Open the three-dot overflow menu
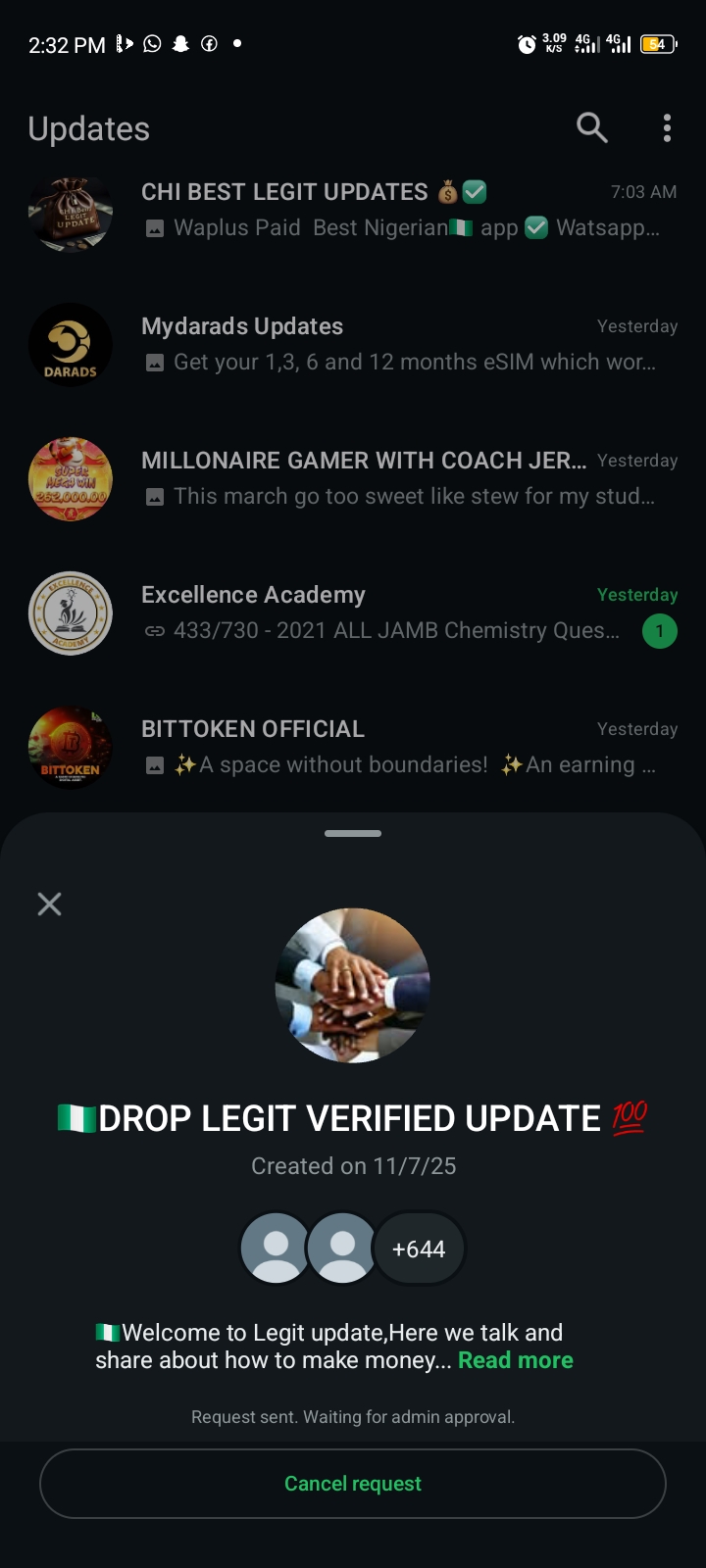 point(667,128)
